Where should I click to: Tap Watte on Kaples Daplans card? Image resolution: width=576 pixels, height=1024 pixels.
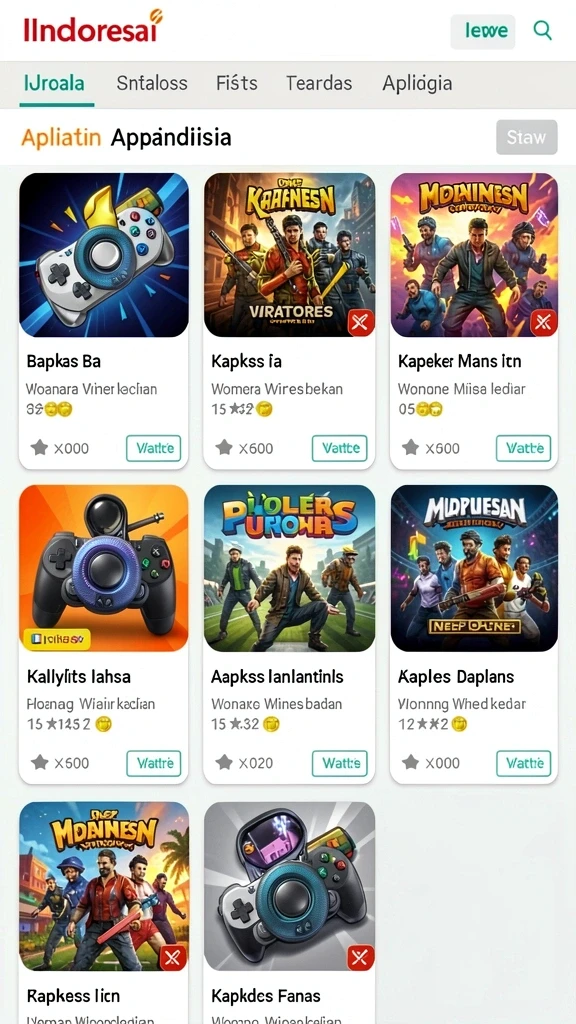(524, 763)
